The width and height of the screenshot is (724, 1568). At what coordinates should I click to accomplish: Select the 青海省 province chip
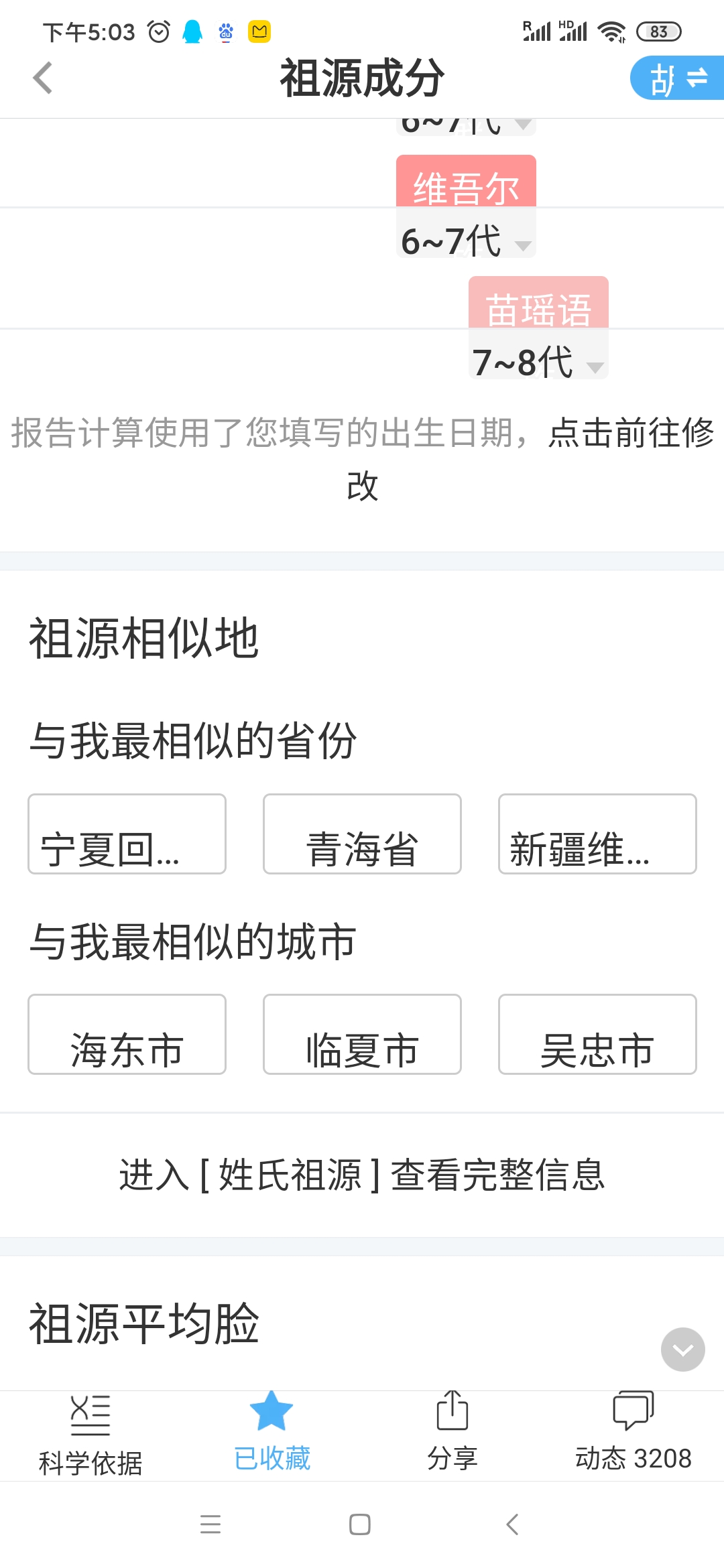point(362,834)
